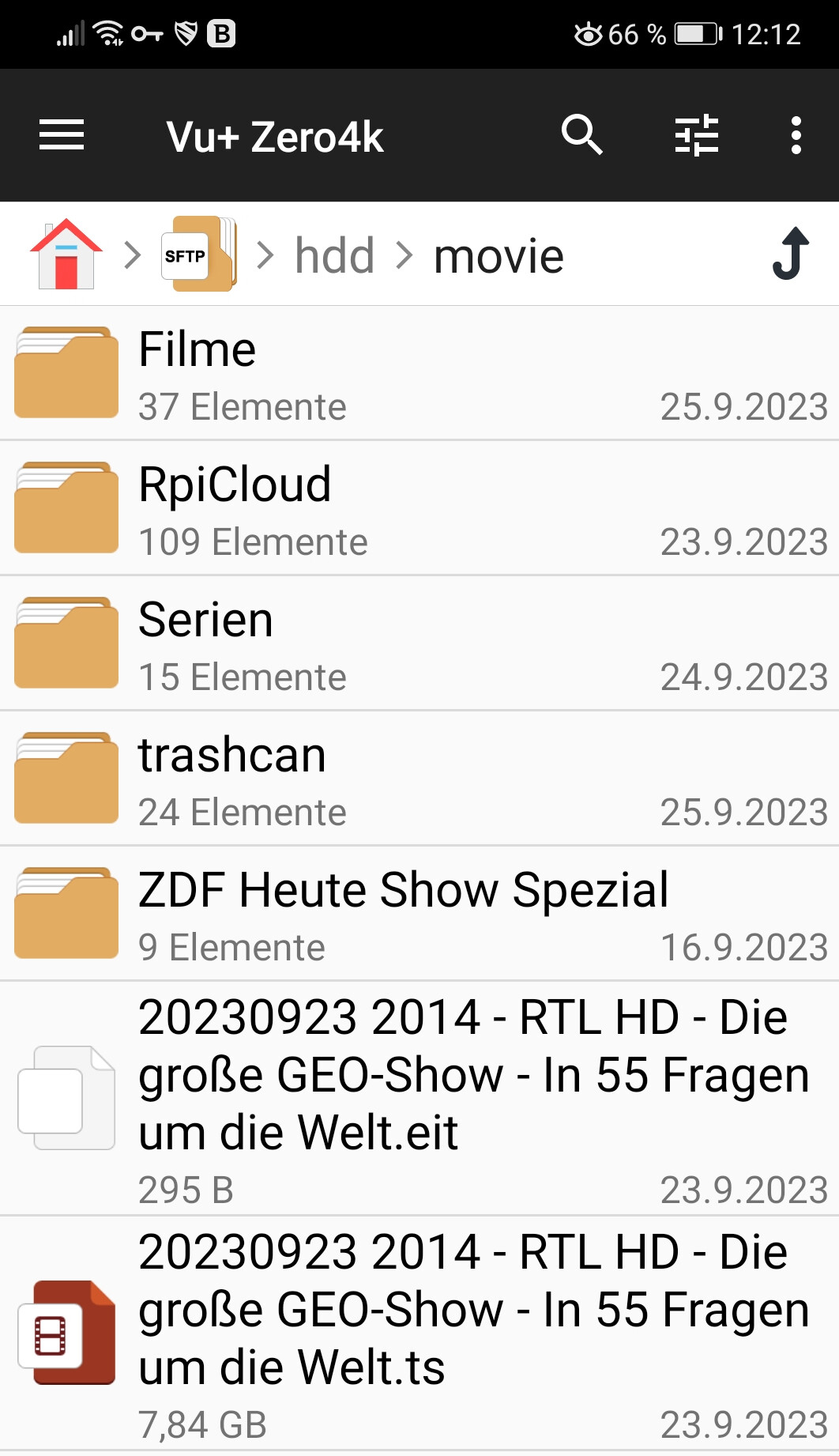Viewport: 839px width, 1456px height.
Task: Open the hamburger drawer menu
Action: pos(62,135)
